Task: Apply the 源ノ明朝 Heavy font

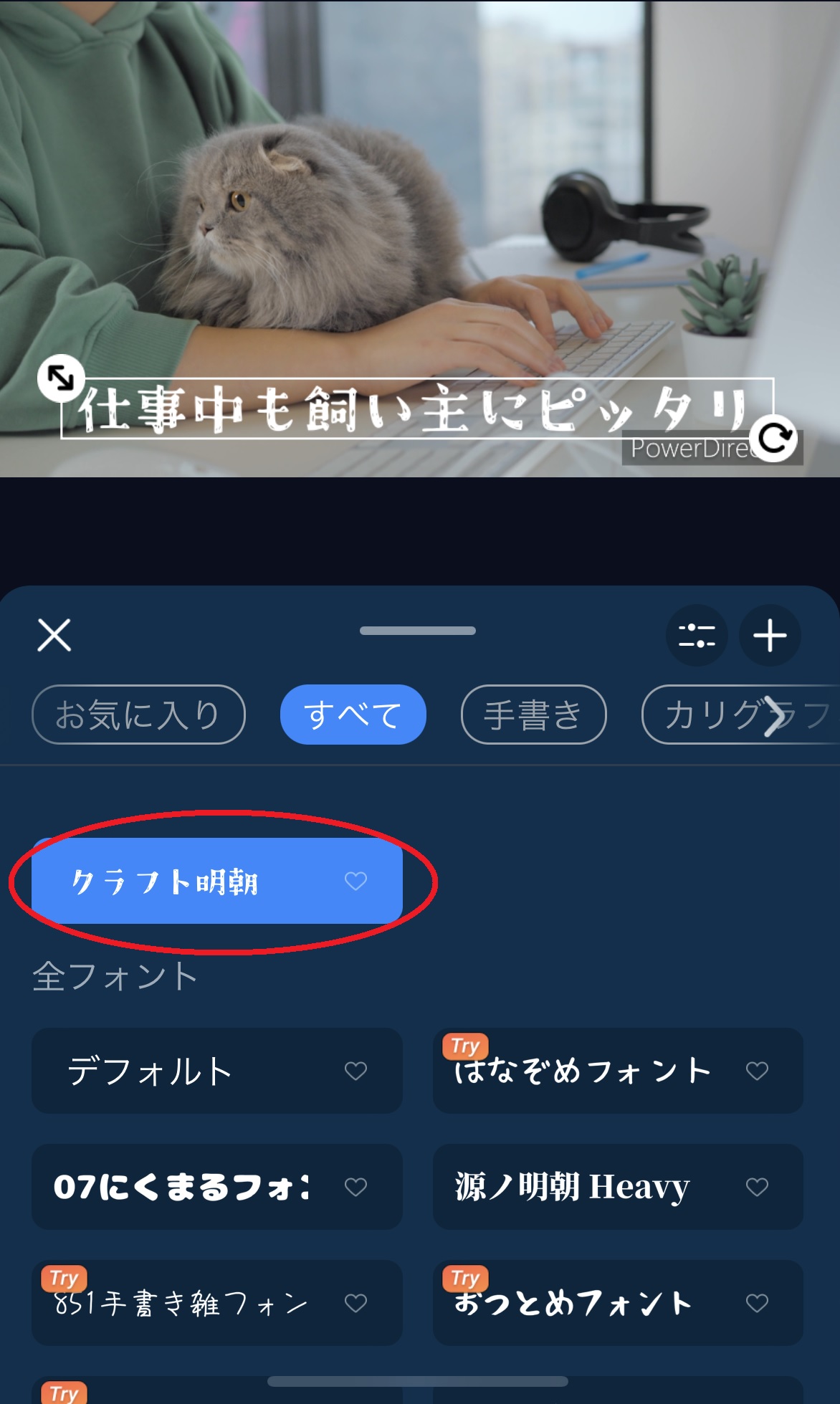Action: pyautogui.click(x=573, y=1187)
